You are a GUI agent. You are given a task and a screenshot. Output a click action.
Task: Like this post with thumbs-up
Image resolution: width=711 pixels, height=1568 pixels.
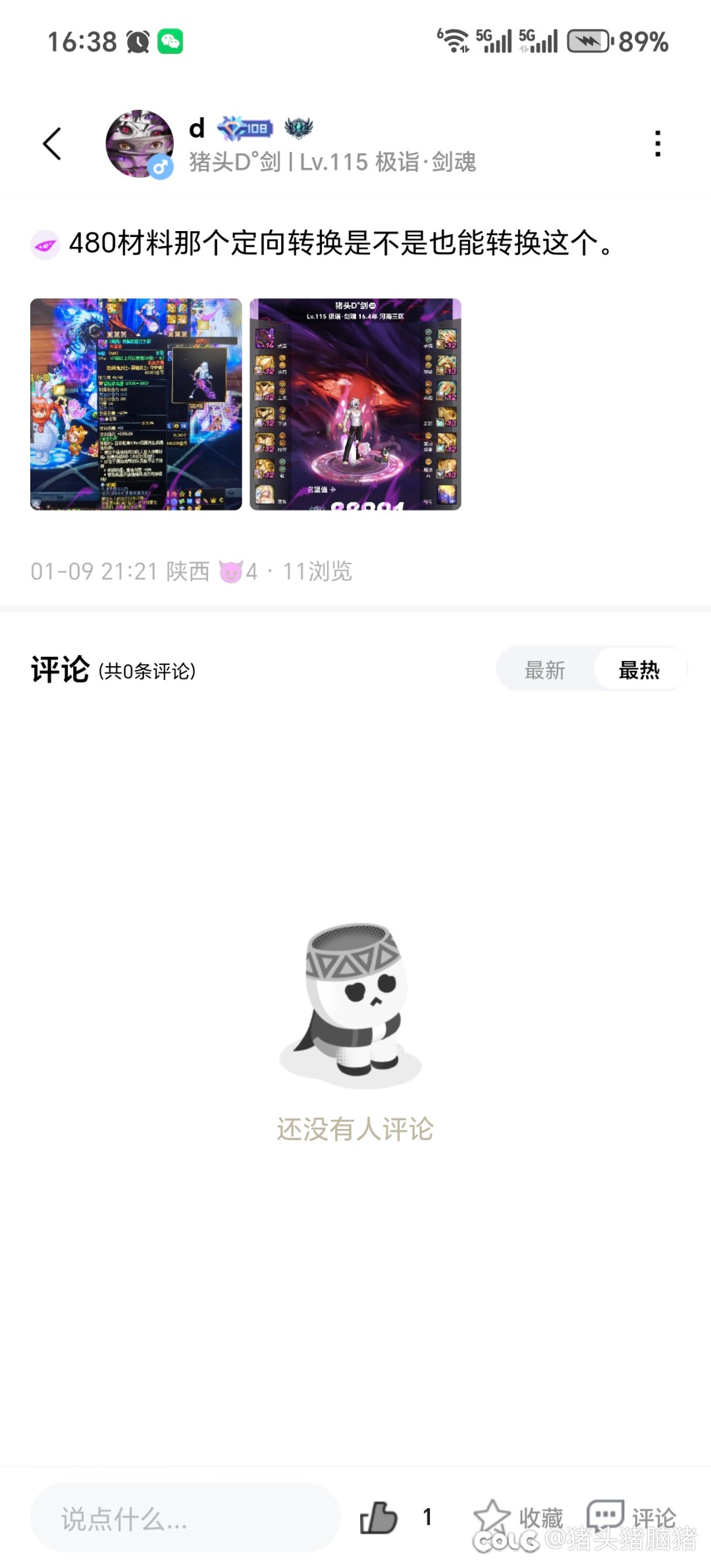click(x=379, y=1517)
